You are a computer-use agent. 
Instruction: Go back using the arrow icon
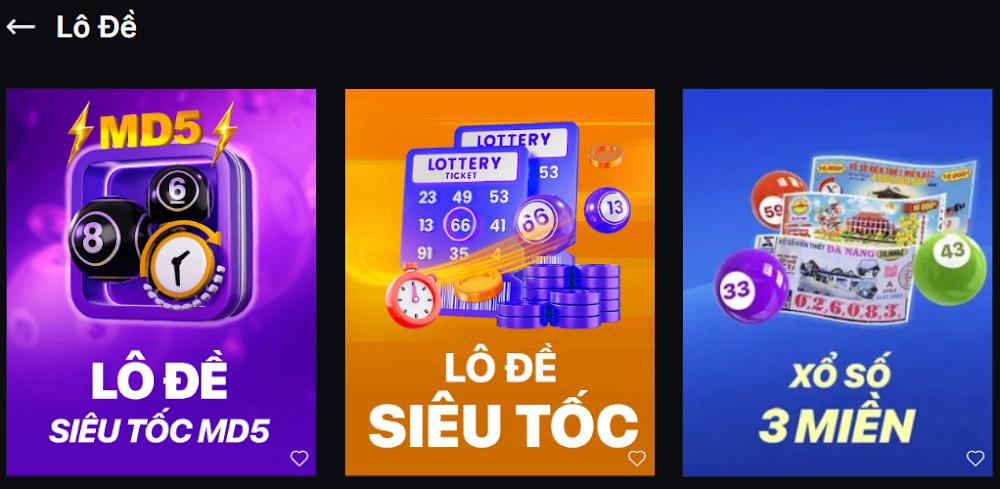pos(20,27)
